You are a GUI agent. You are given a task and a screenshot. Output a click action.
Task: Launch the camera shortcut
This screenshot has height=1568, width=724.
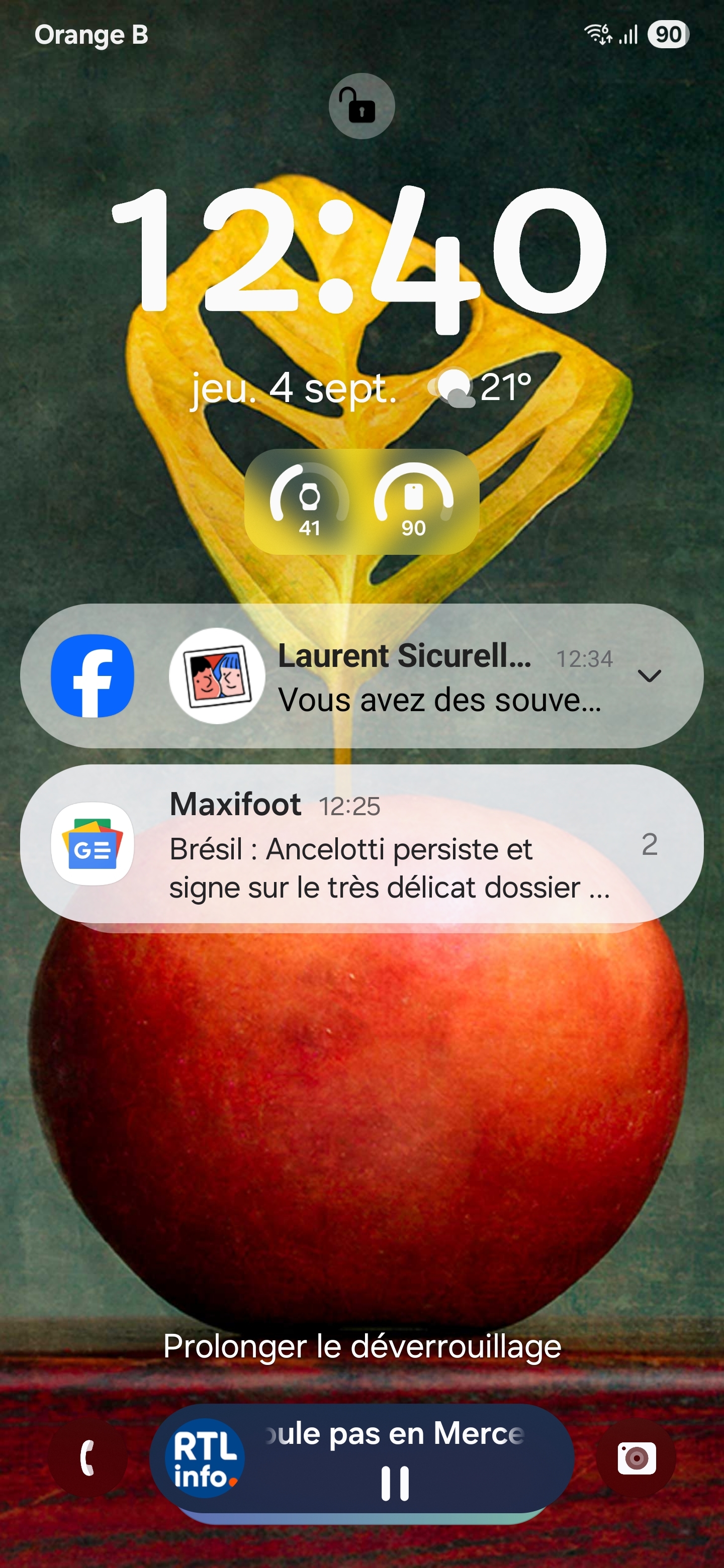click(x=637, y=1458)
